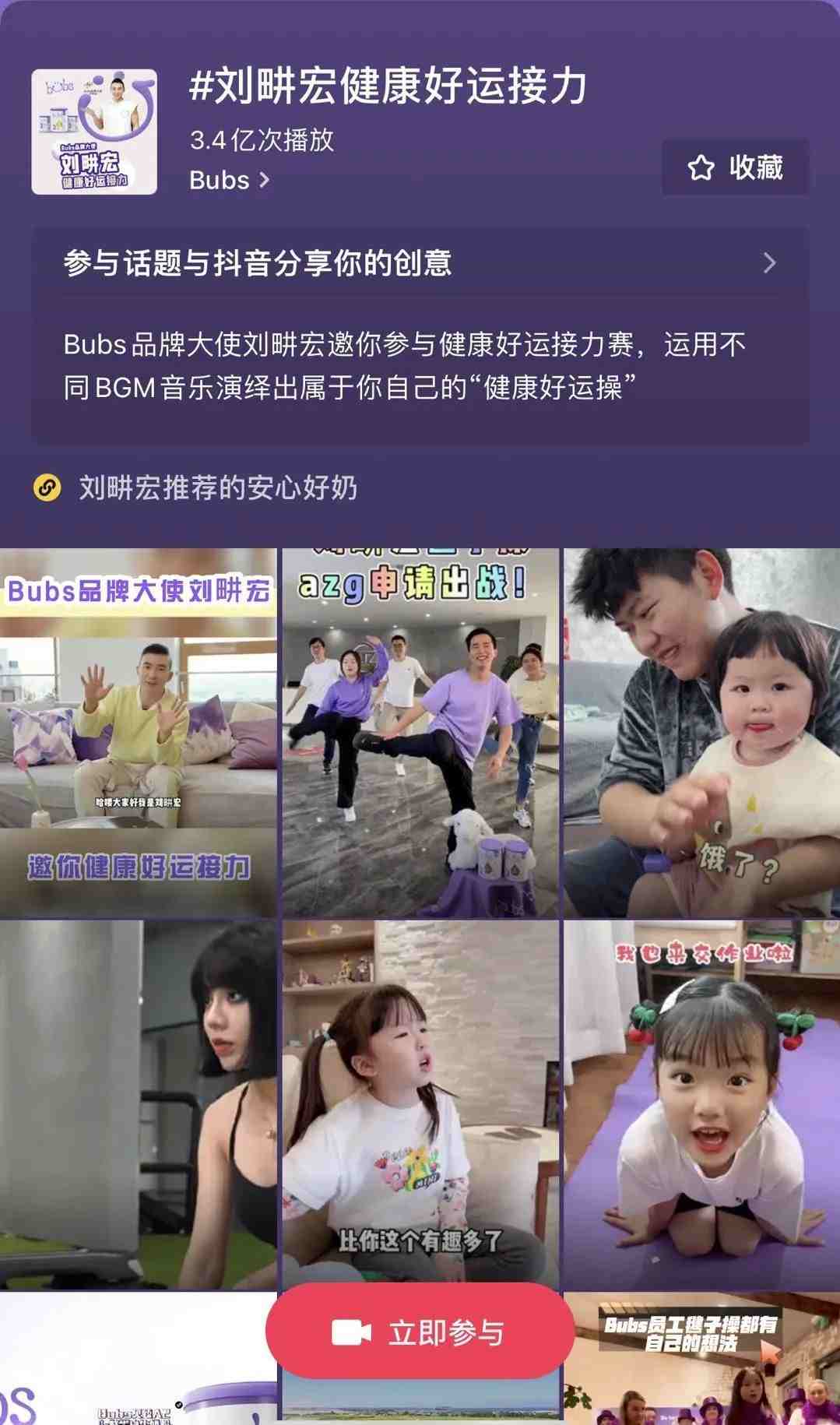Open the 刘畊宏推荐的安心好奶 link
The width and height of the screenshot is (840, 1425).
217,488
